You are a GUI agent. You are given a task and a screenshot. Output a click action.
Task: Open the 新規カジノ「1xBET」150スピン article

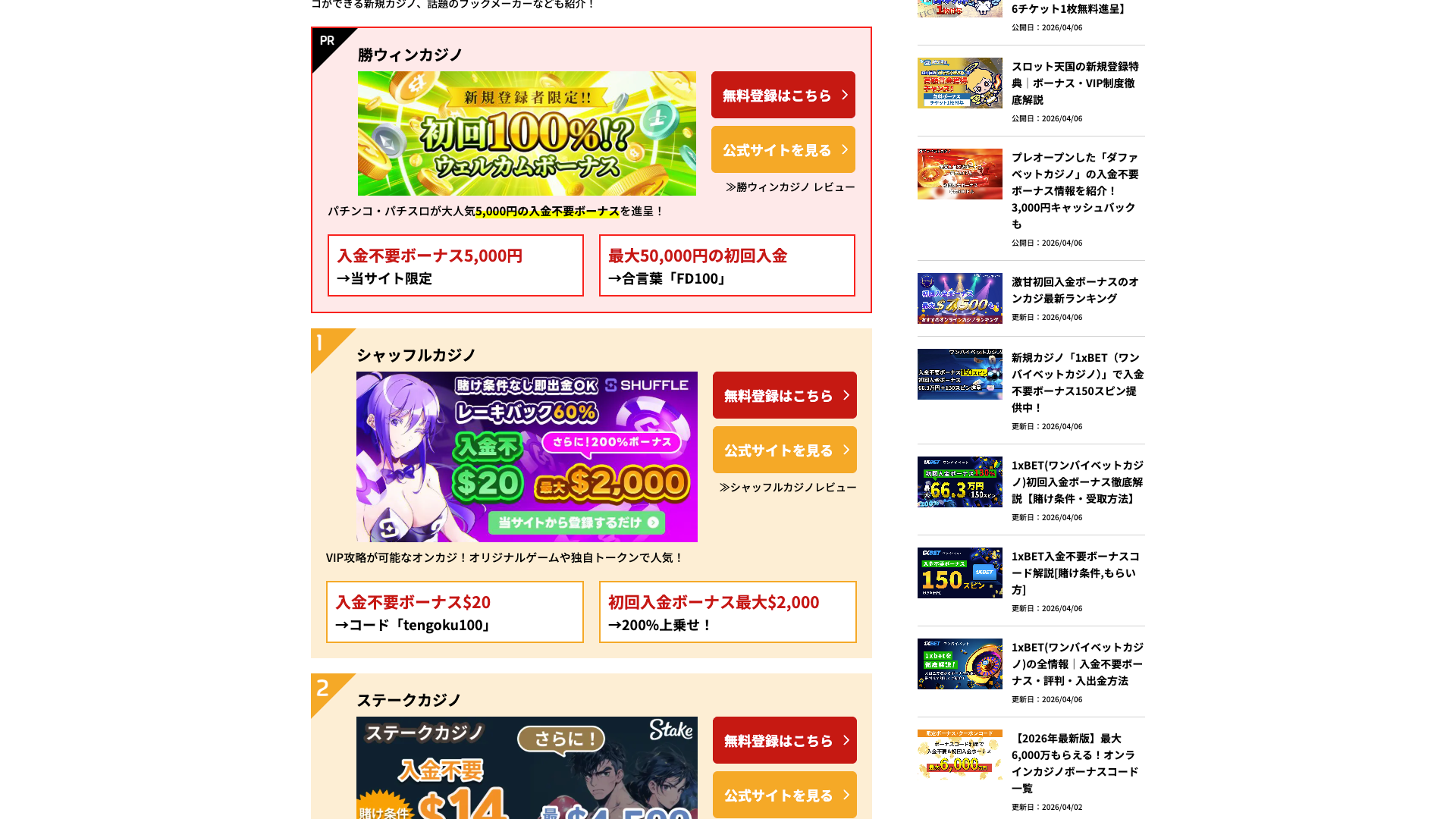coord(1077,382)
